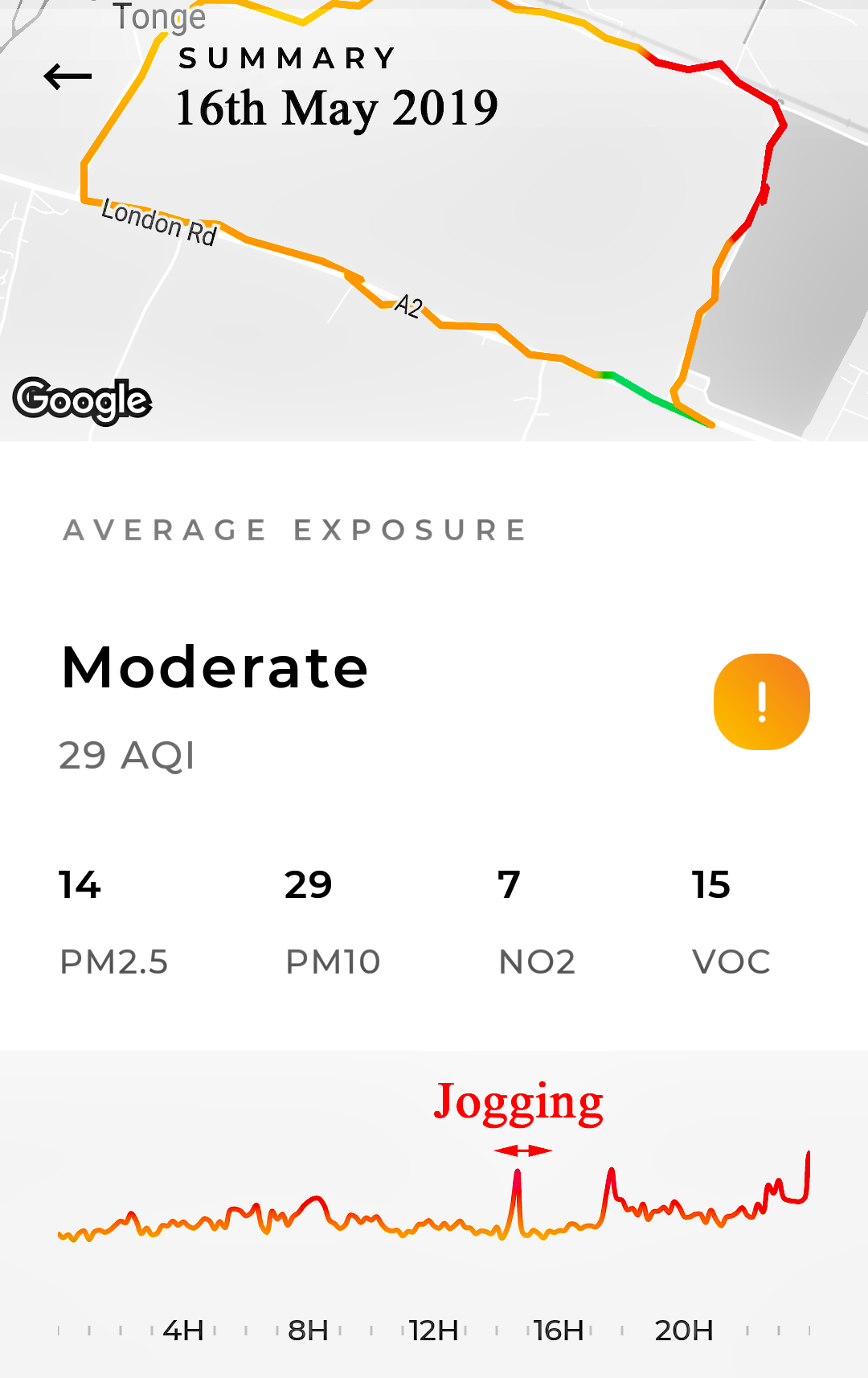Go back using the arrow
This screenshot has width=868, height=1378.
click(68, 77)
